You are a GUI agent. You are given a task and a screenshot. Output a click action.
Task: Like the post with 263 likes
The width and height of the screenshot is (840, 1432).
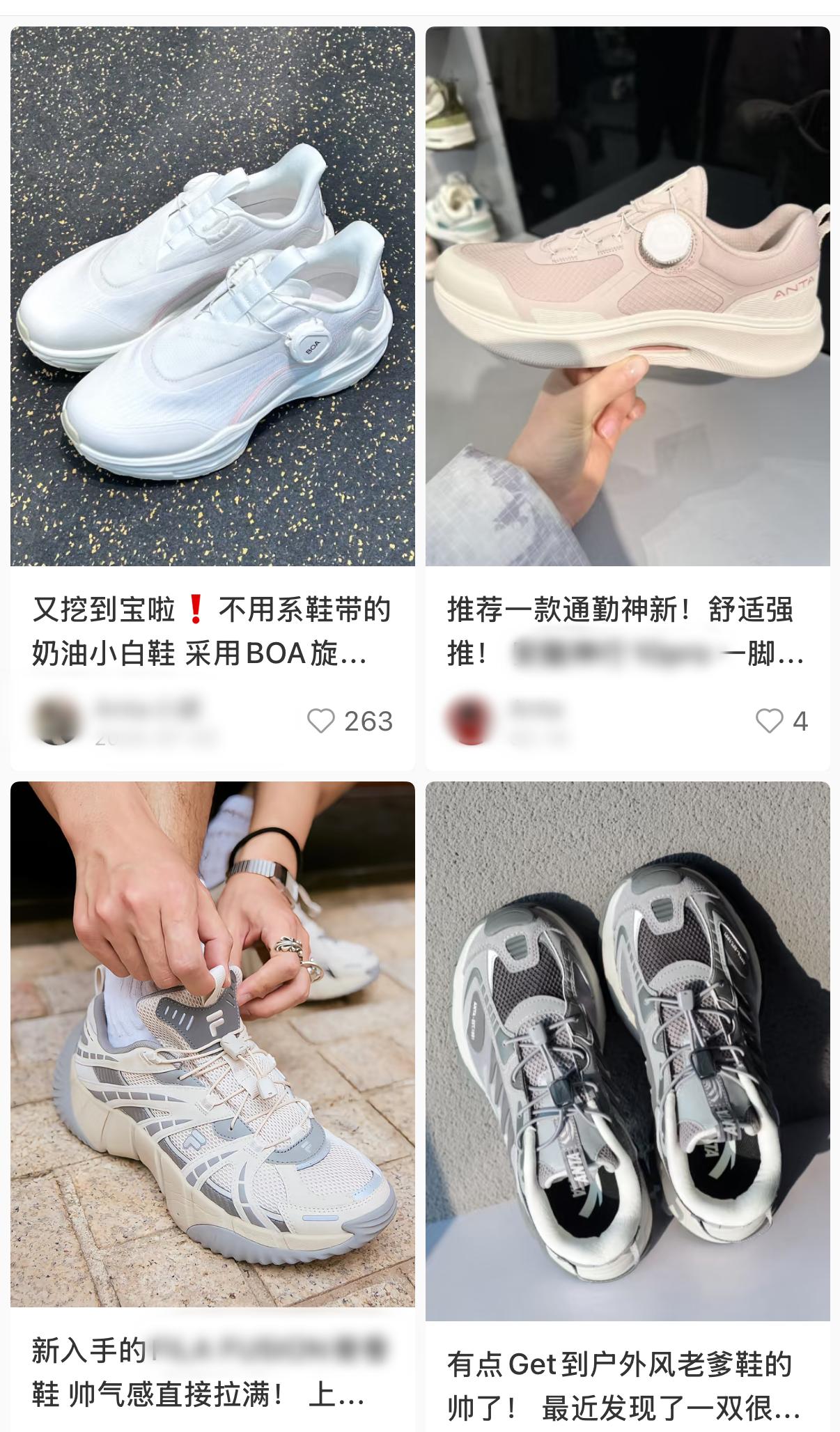321,721
